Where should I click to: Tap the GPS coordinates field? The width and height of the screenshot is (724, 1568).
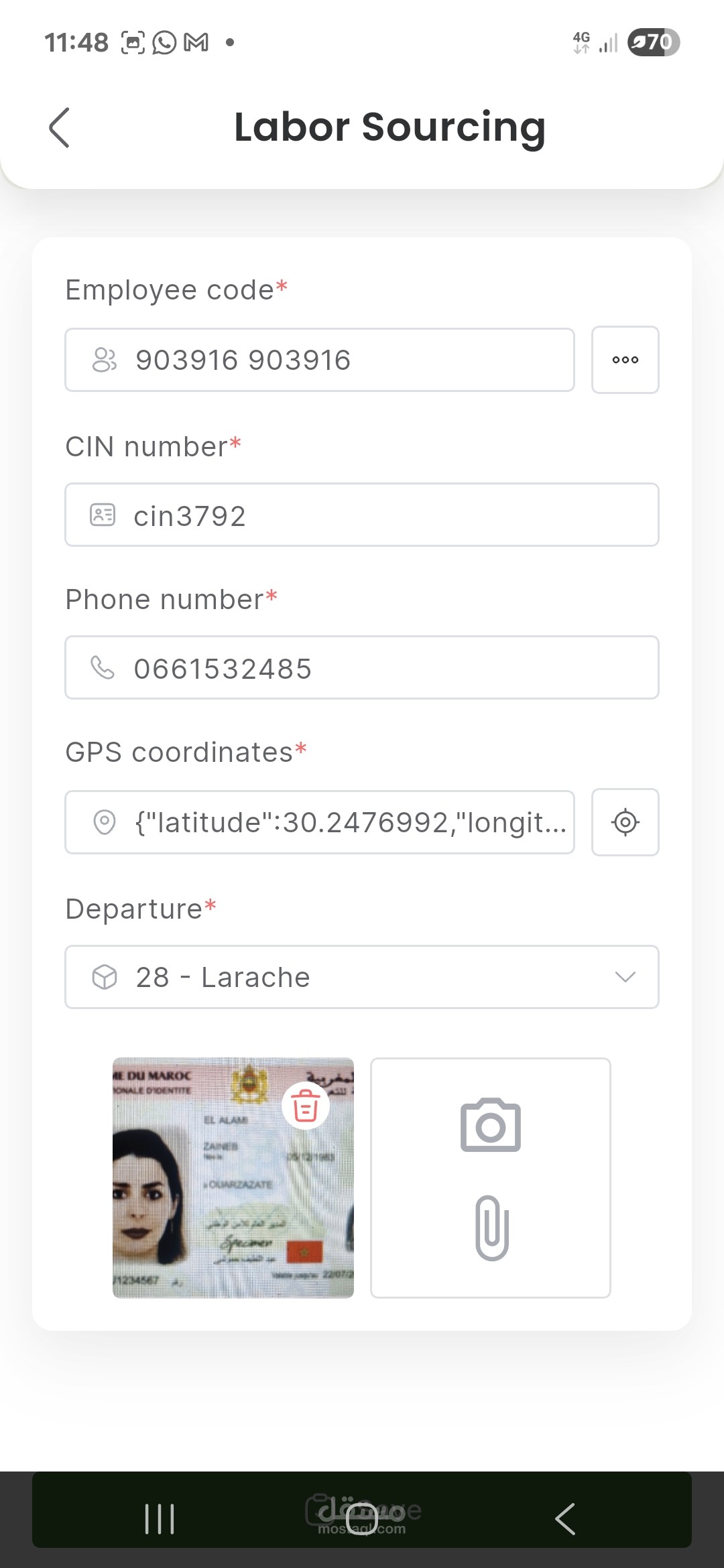click(x=319, y=822)
